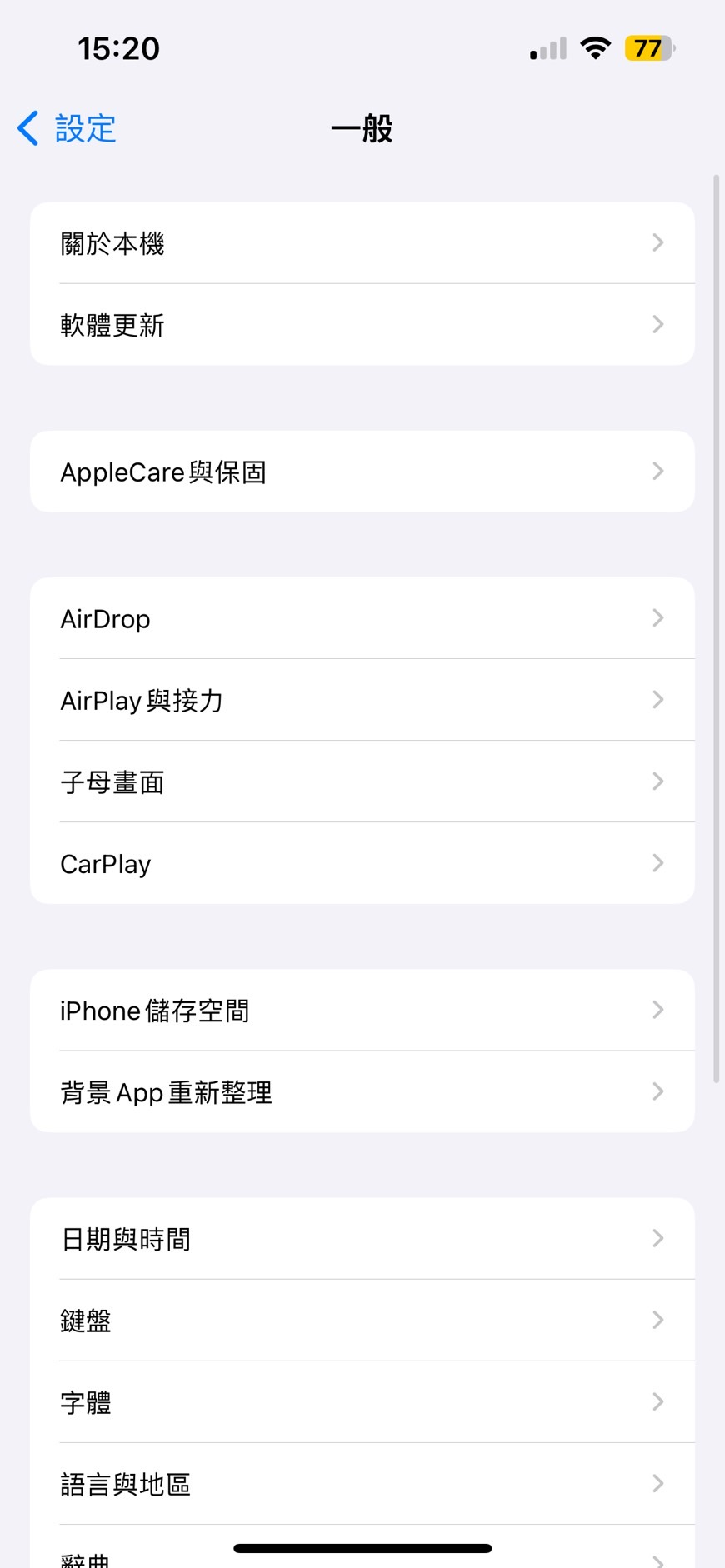Open 背景App重新整理
Image resolution: width=725 pixels, height=1568 pixels.
pyautogui.click(x=362, y=1091)
